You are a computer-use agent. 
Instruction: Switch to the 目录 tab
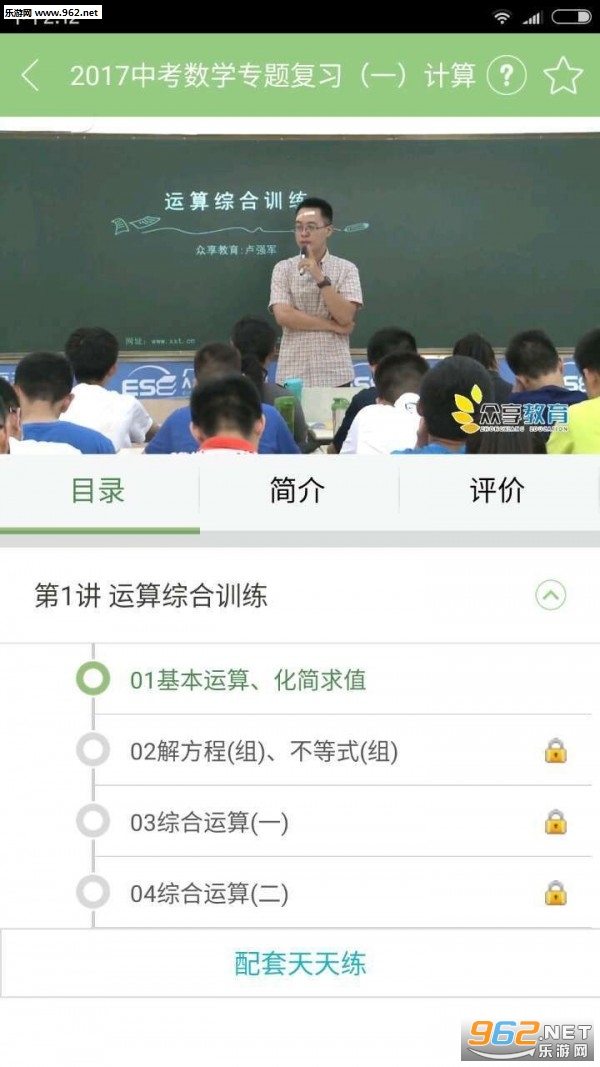(98, 491)
